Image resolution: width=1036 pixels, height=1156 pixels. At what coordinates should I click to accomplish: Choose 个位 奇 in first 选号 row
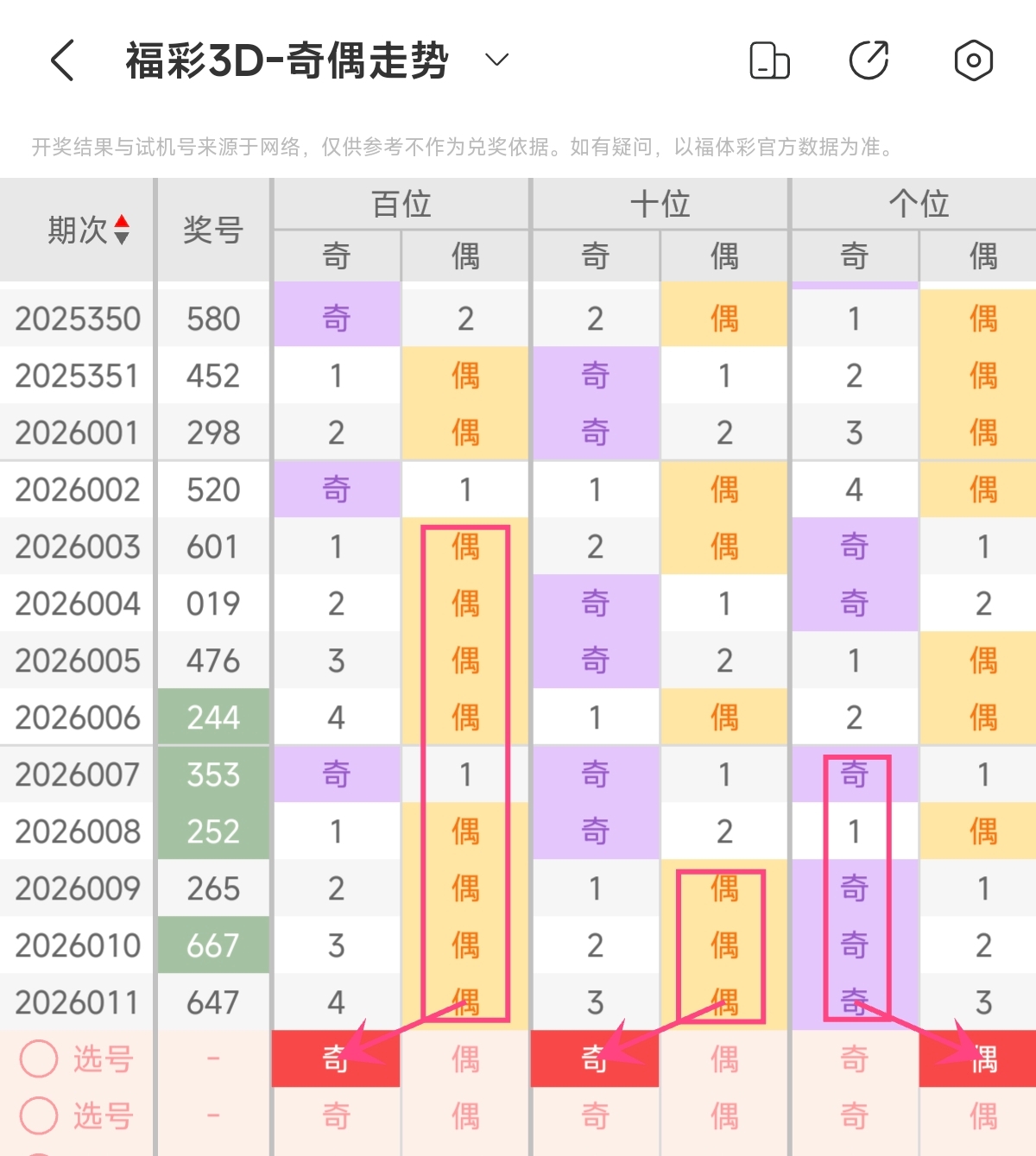854,1058
